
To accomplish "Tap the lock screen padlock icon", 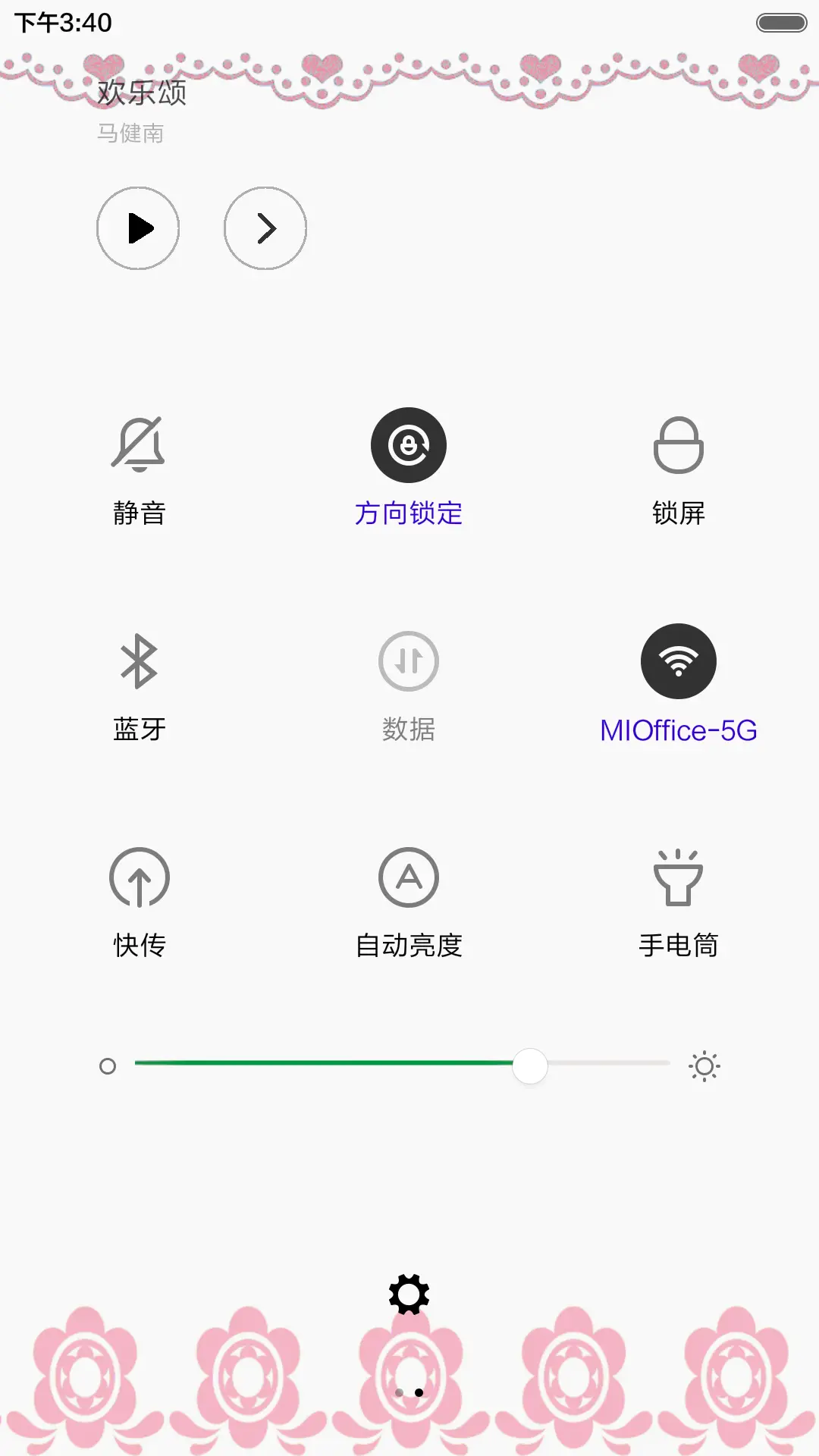I will (x=679, y=444).
